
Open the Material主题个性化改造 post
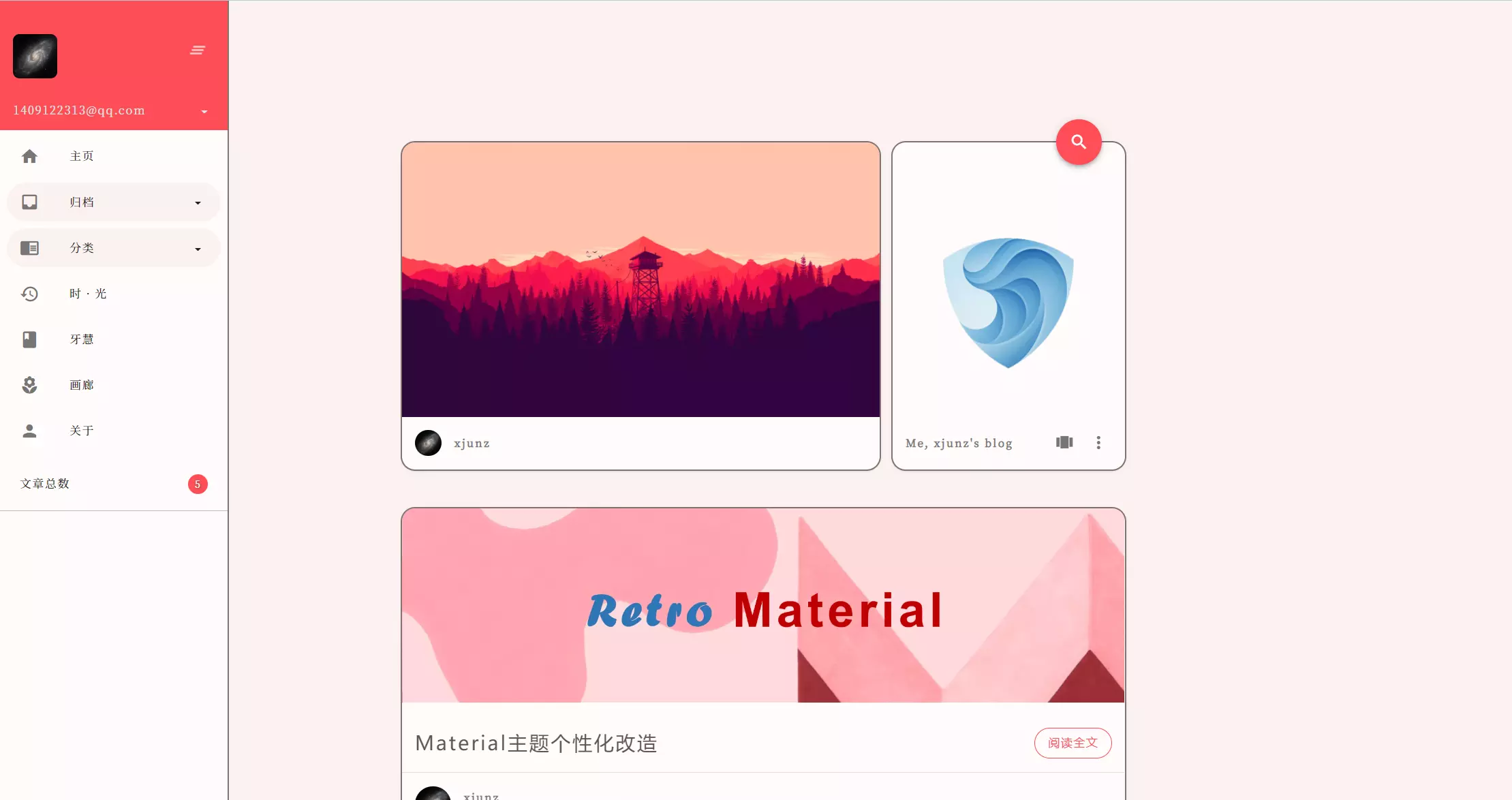536,743
